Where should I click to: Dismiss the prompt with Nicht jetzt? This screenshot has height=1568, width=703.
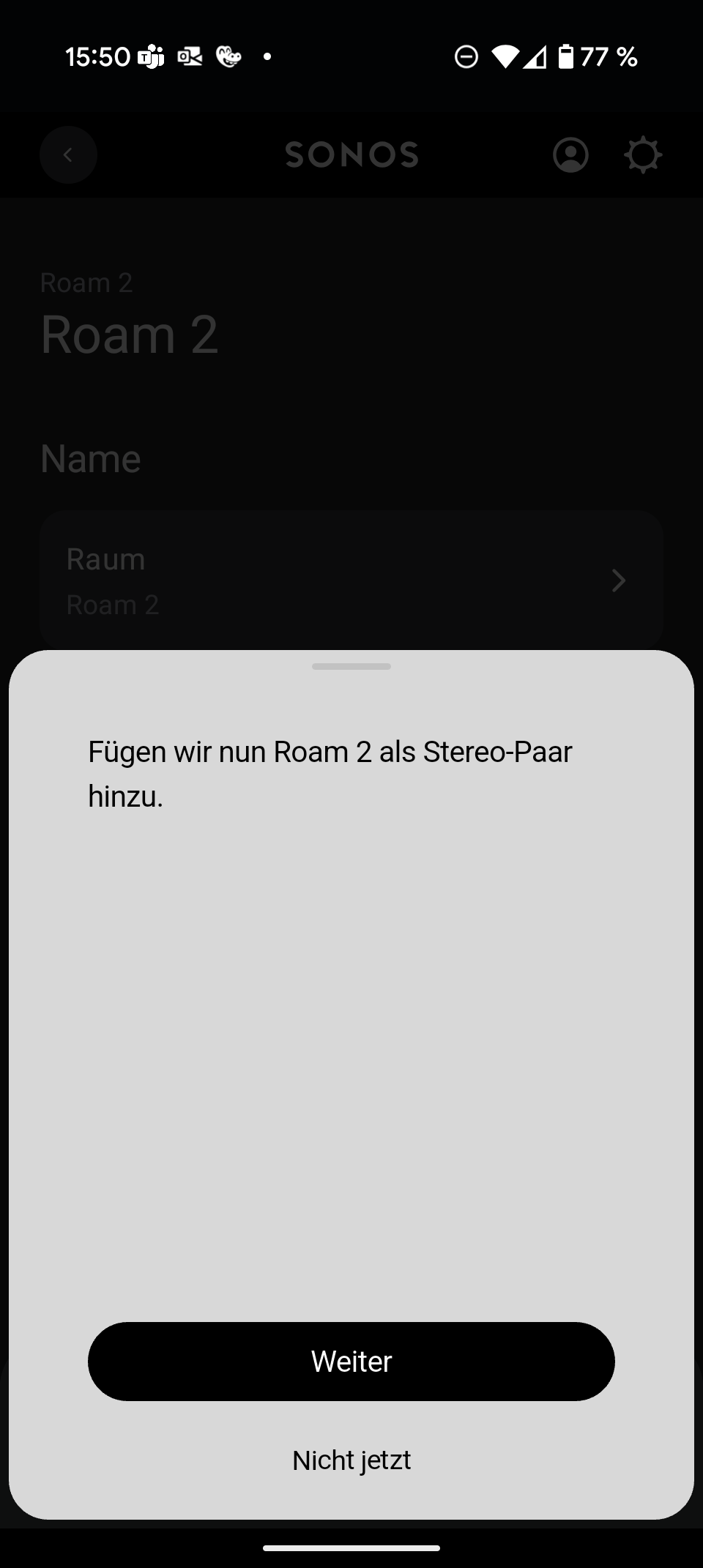click(x=351, y=1460)
